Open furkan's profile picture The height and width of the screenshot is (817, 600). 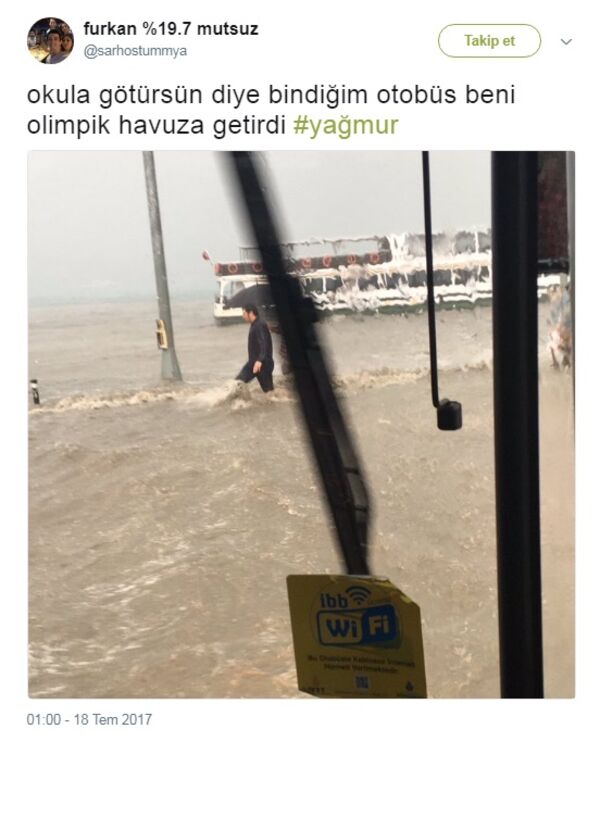point(50,40)
